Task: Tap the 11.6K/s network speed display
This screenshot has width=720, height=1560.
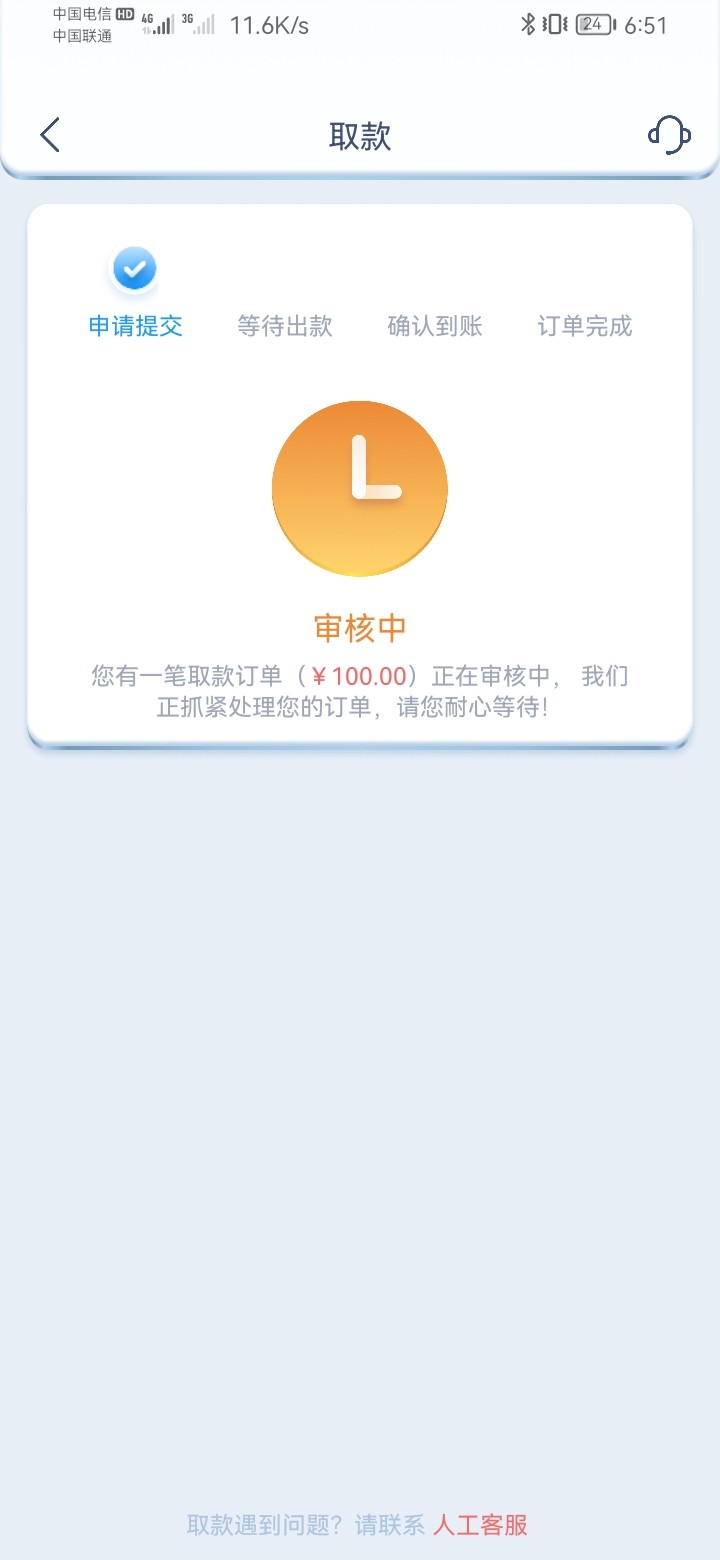Action: coord(268,24)
